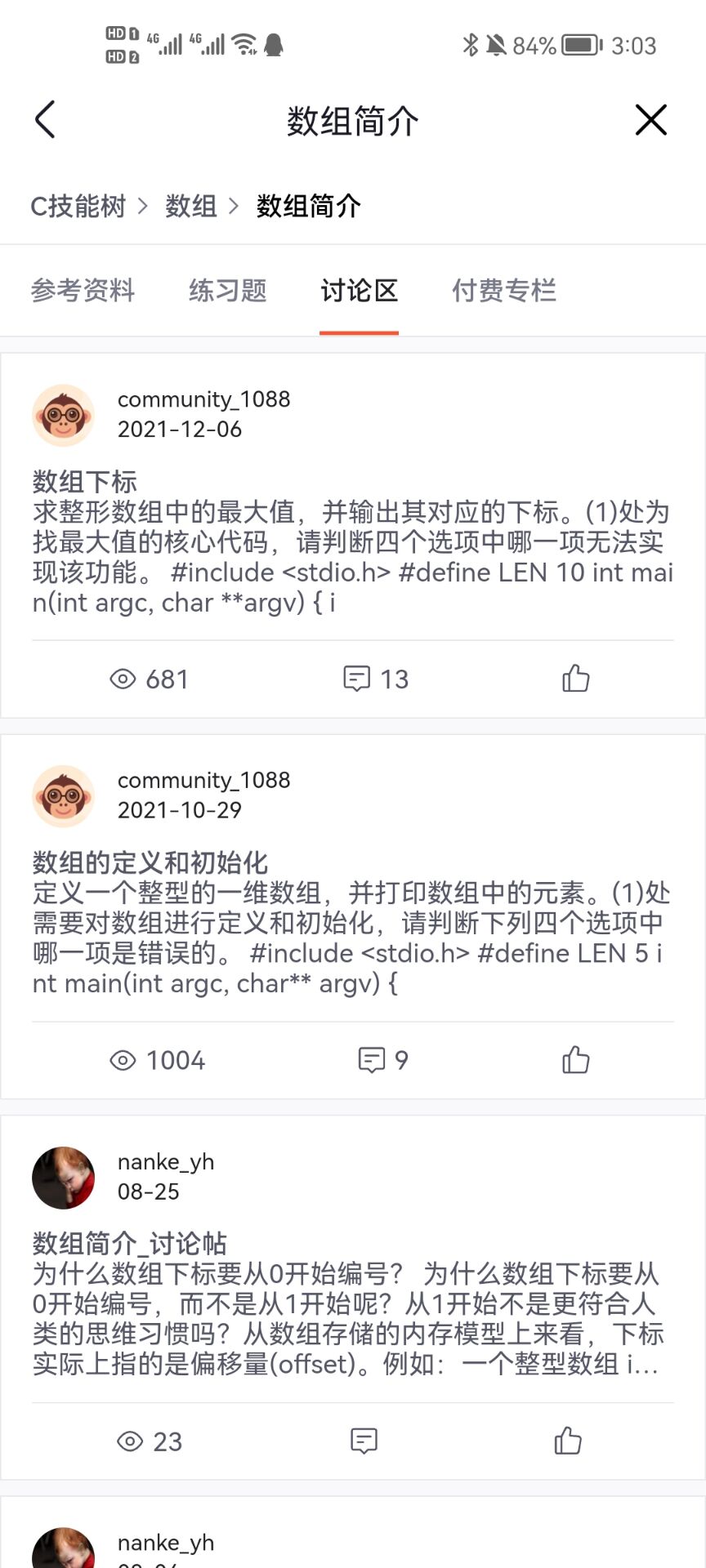
Task: Open community_1088's avatar on the 2021-12-06 post
Action: pyautogui.click(x=64, y=415)
